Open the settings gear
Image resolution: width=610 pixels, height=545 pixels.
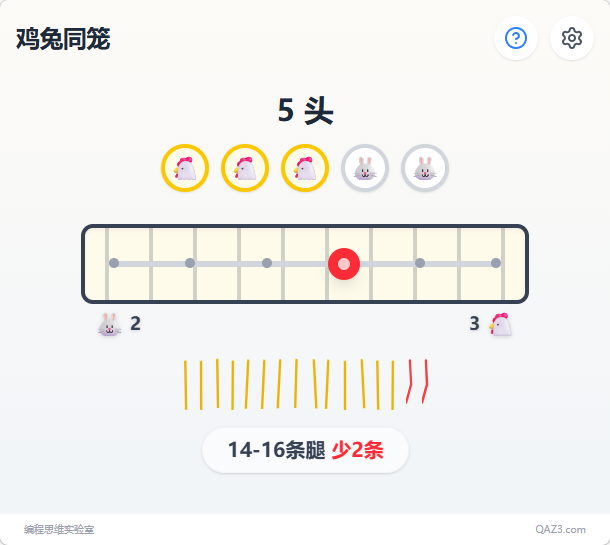click(x=572, y=38)
